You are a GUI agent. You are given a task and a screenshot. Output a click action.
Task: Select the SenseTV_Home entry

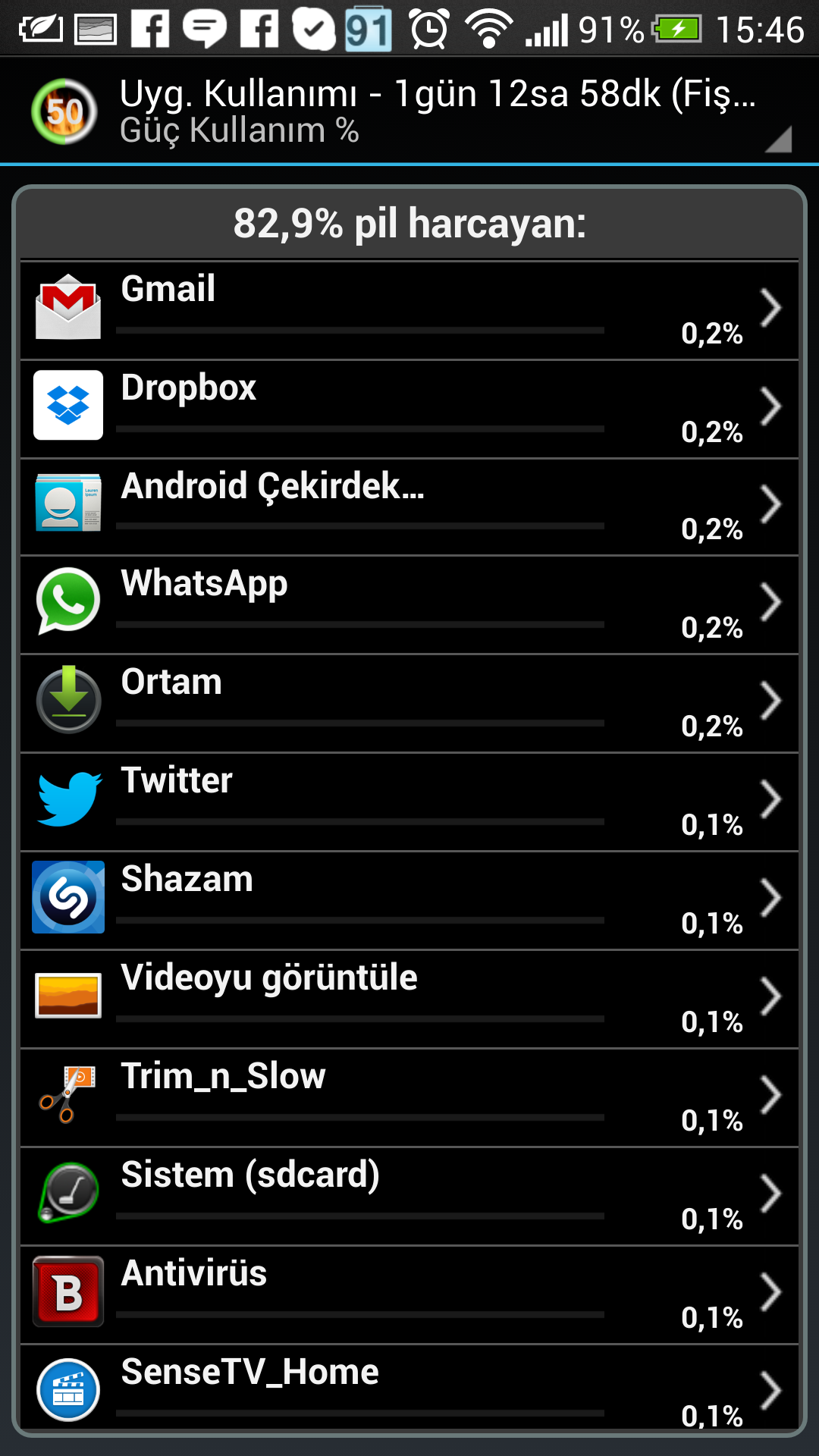[x=409, y=1388]
